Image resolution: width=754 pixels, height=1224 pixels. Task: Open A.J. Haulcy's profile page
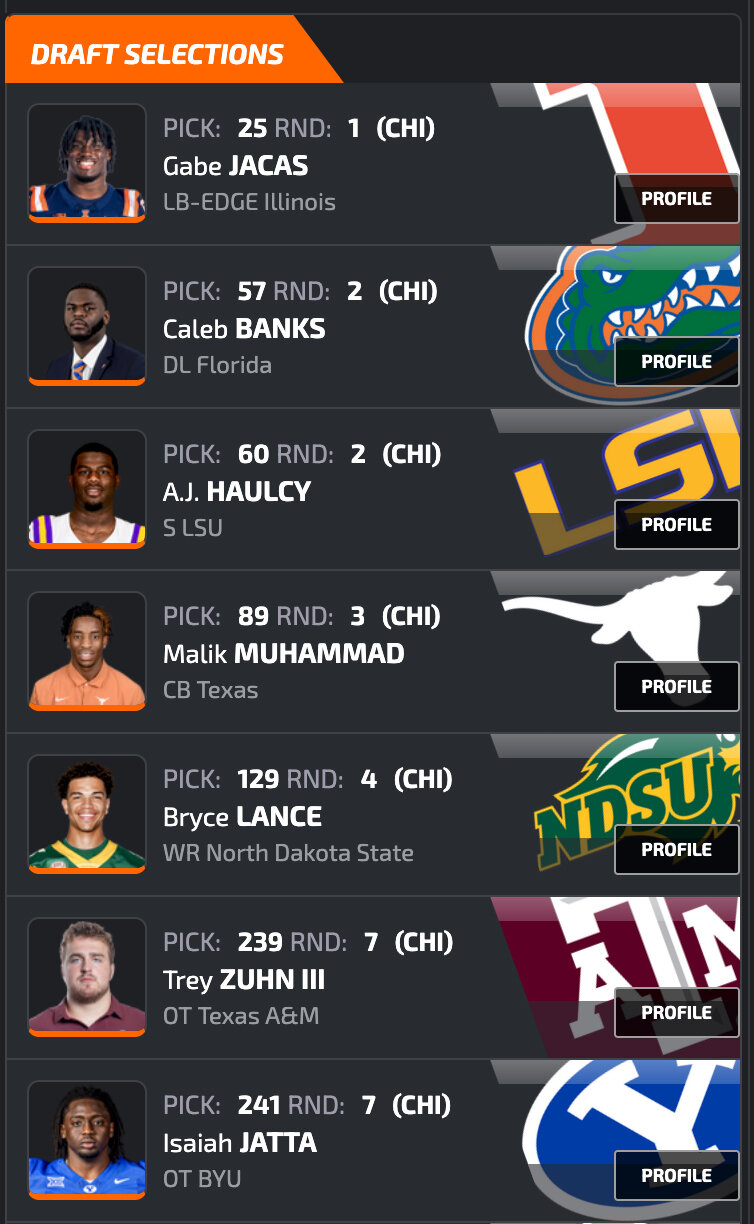(676, 525)
